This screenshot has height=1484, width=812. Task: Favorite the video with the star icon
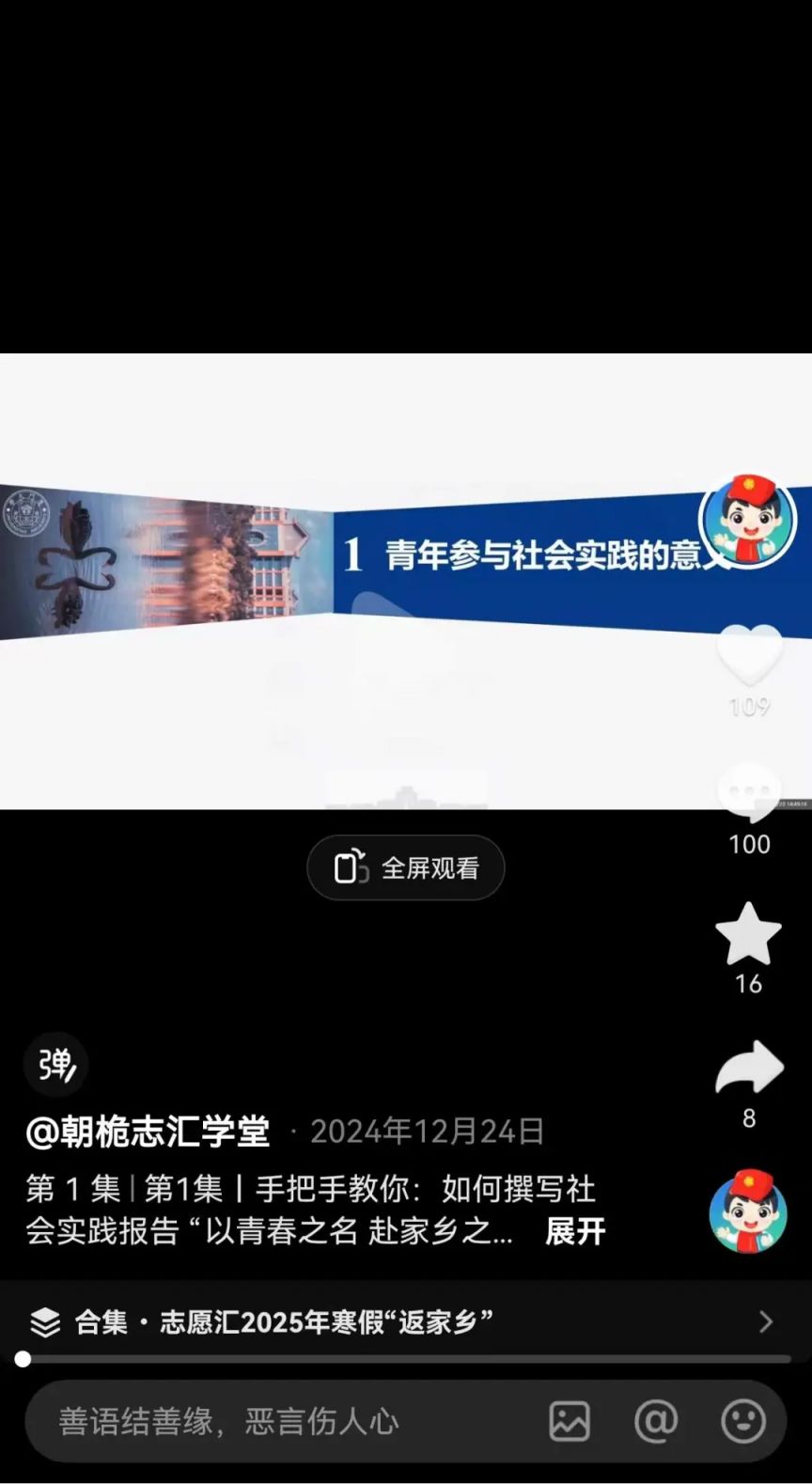749,934
